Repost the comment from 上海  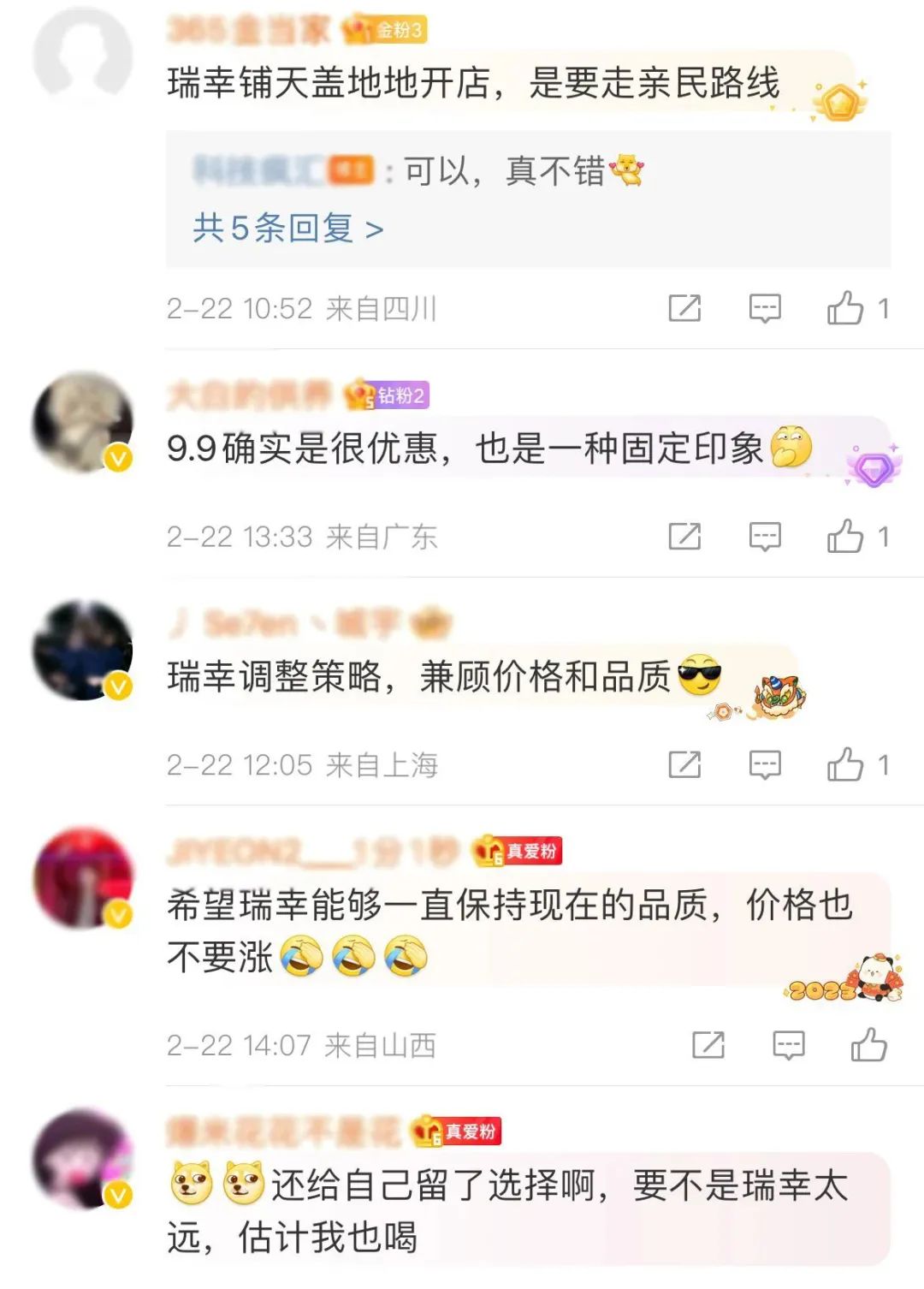coord(684,764)
